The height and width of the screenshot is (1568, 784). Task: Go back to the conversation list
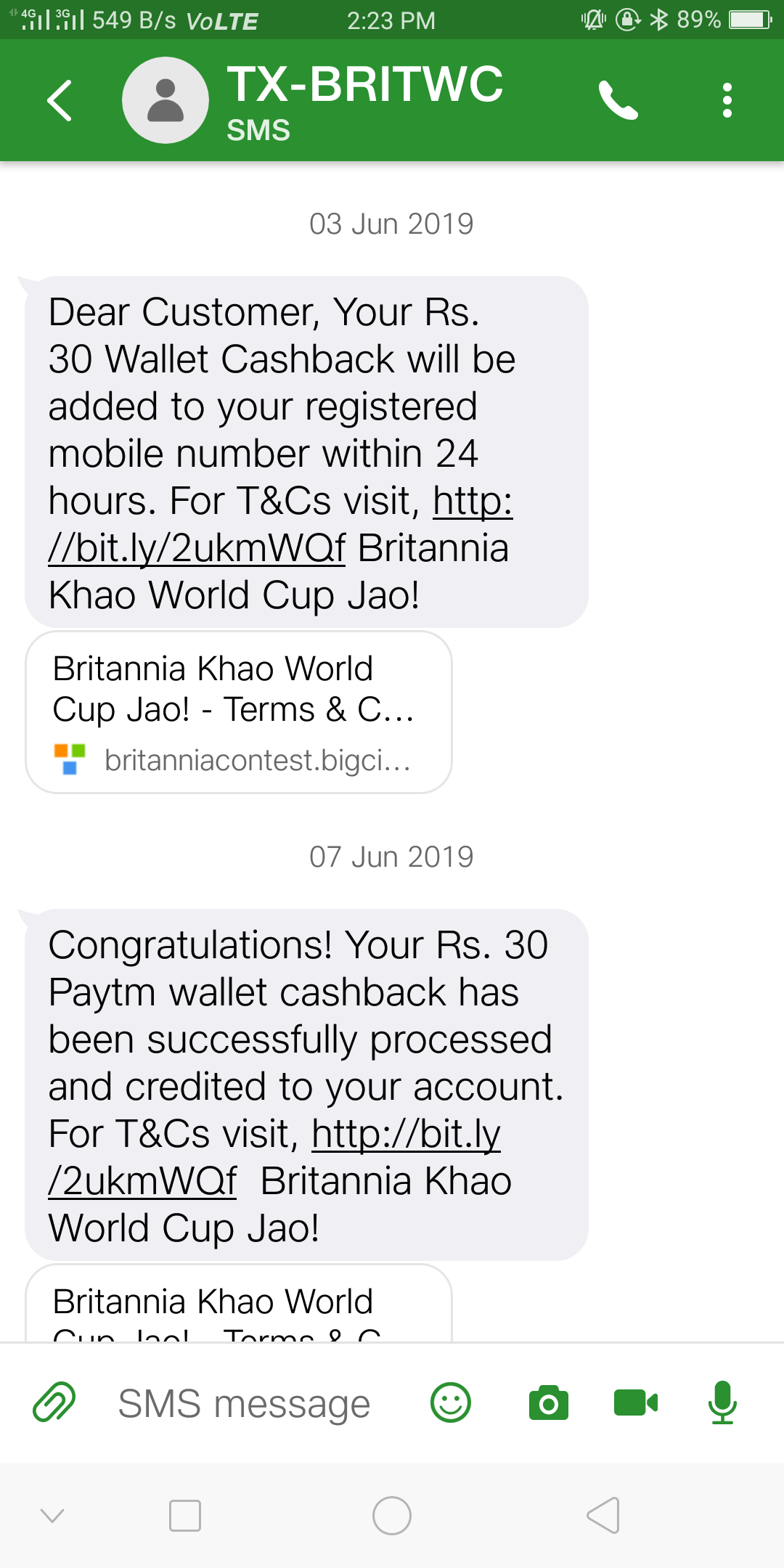click(60, 100)
